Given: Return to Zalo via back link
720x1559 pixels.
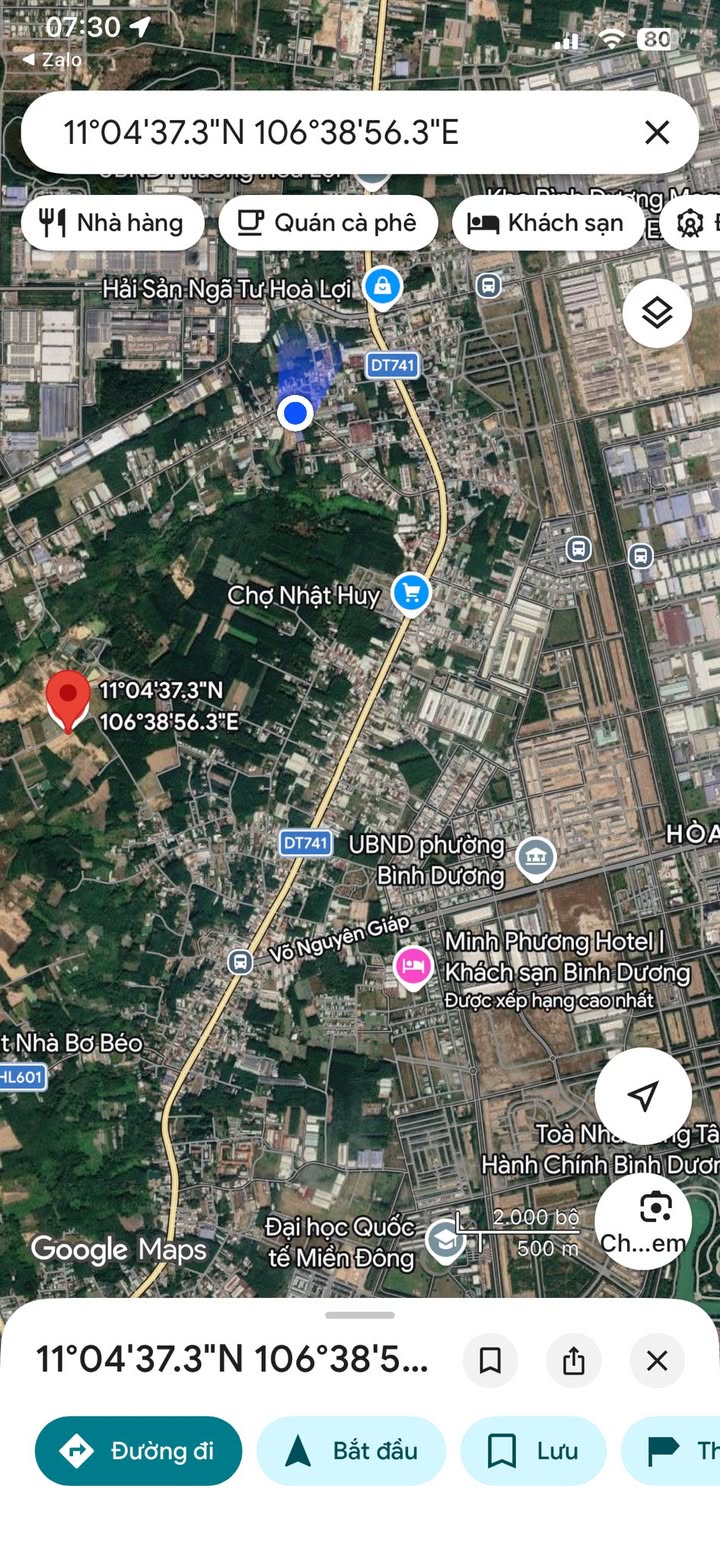Looking at the screenshot, I should (x=52, y=60).
